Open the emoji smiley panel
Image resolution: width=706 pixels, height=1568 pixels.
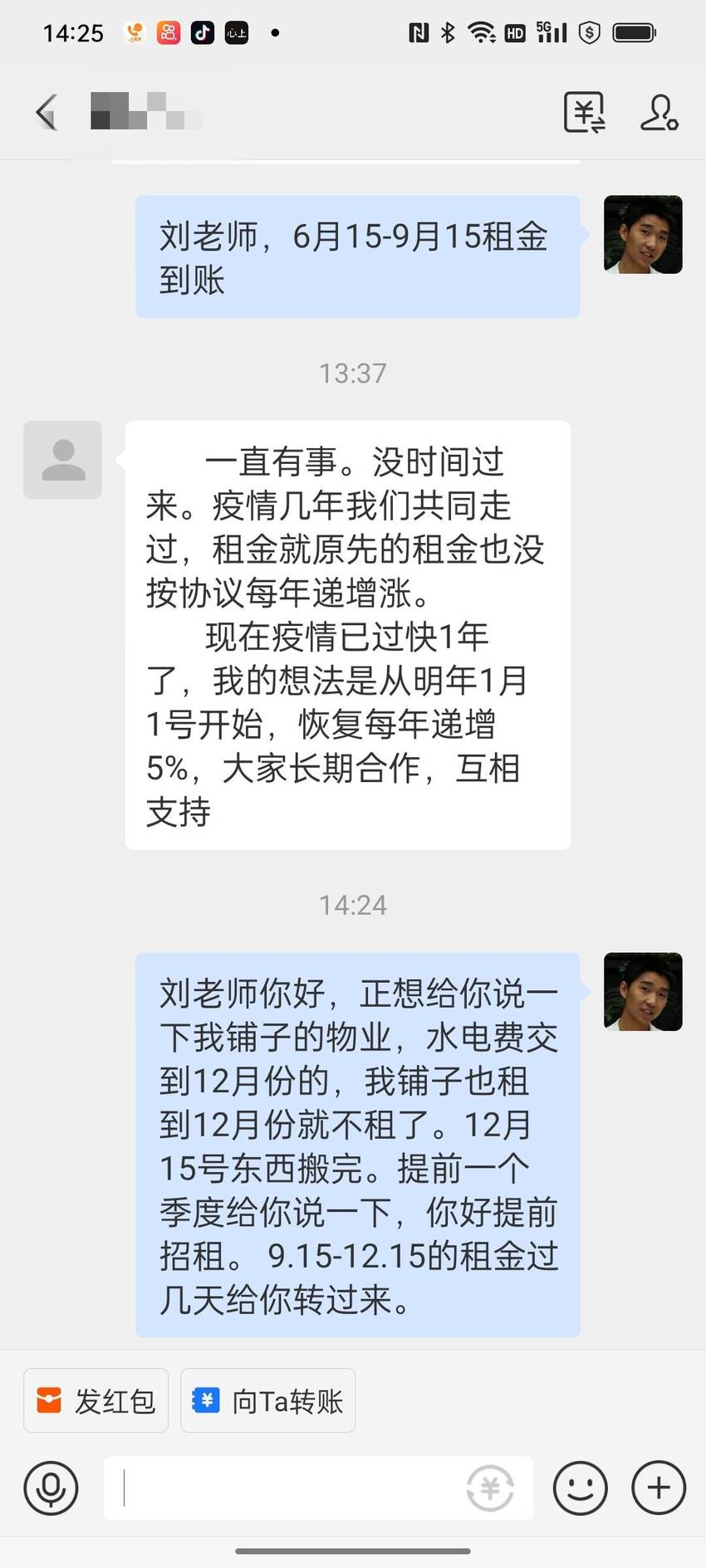point(581,1488)
